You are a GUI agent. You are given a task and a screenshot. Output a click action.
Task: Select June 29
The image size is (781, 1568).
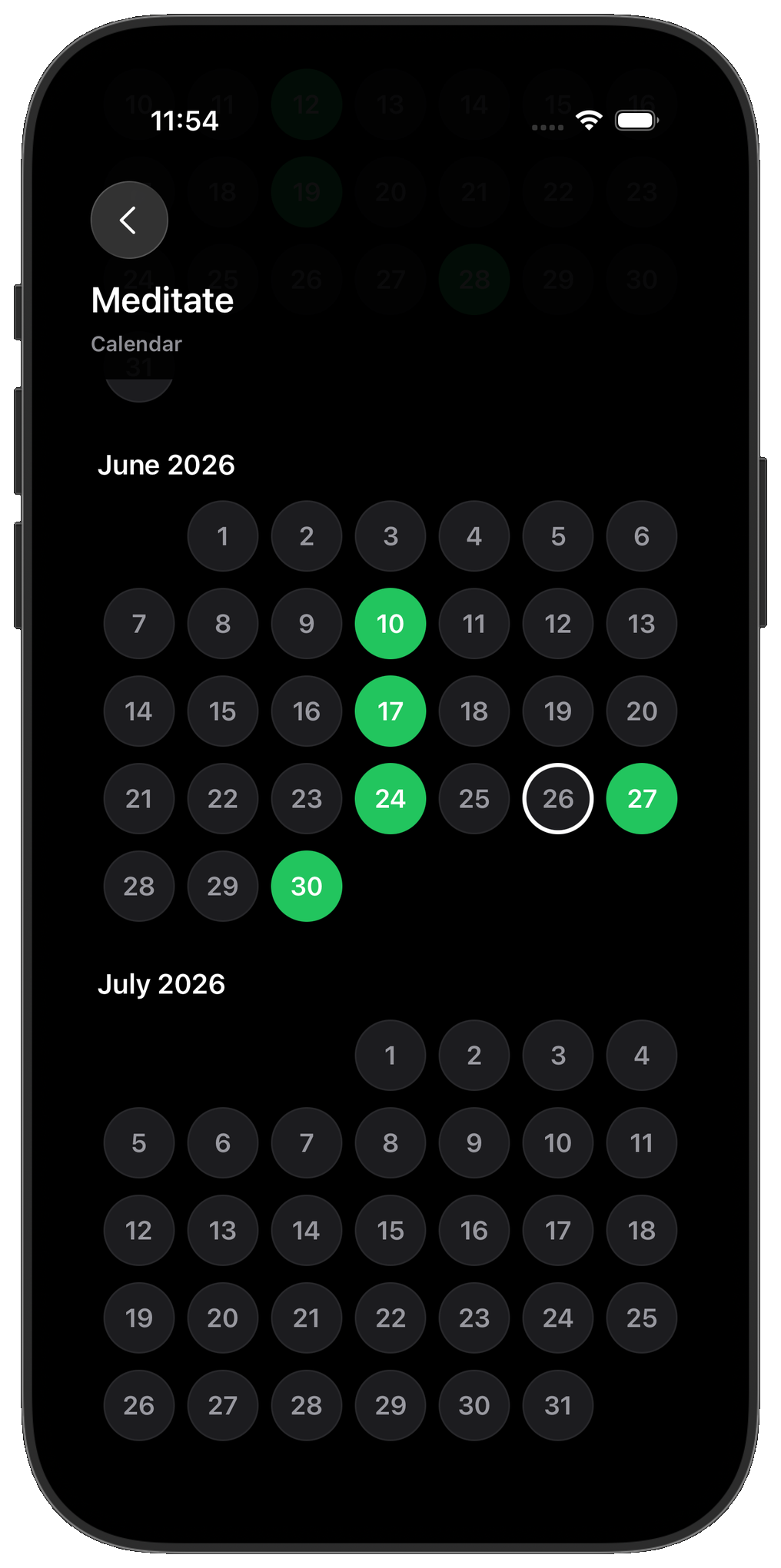pyautogui.click(x=223, y=887)
